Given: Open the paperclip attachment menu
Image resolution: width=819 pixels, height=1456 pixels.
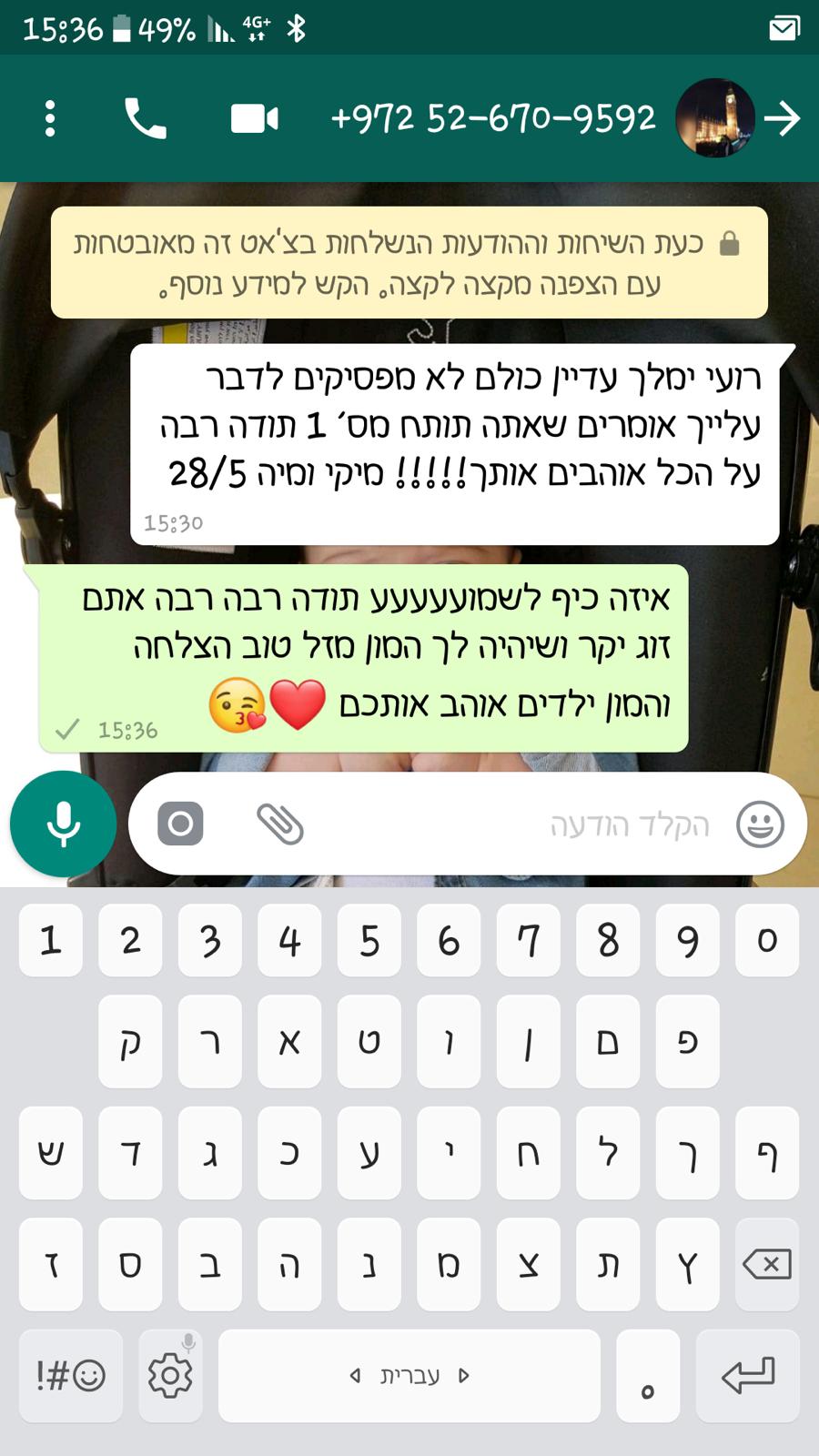Looking at the screenshot, I should 279,824.
